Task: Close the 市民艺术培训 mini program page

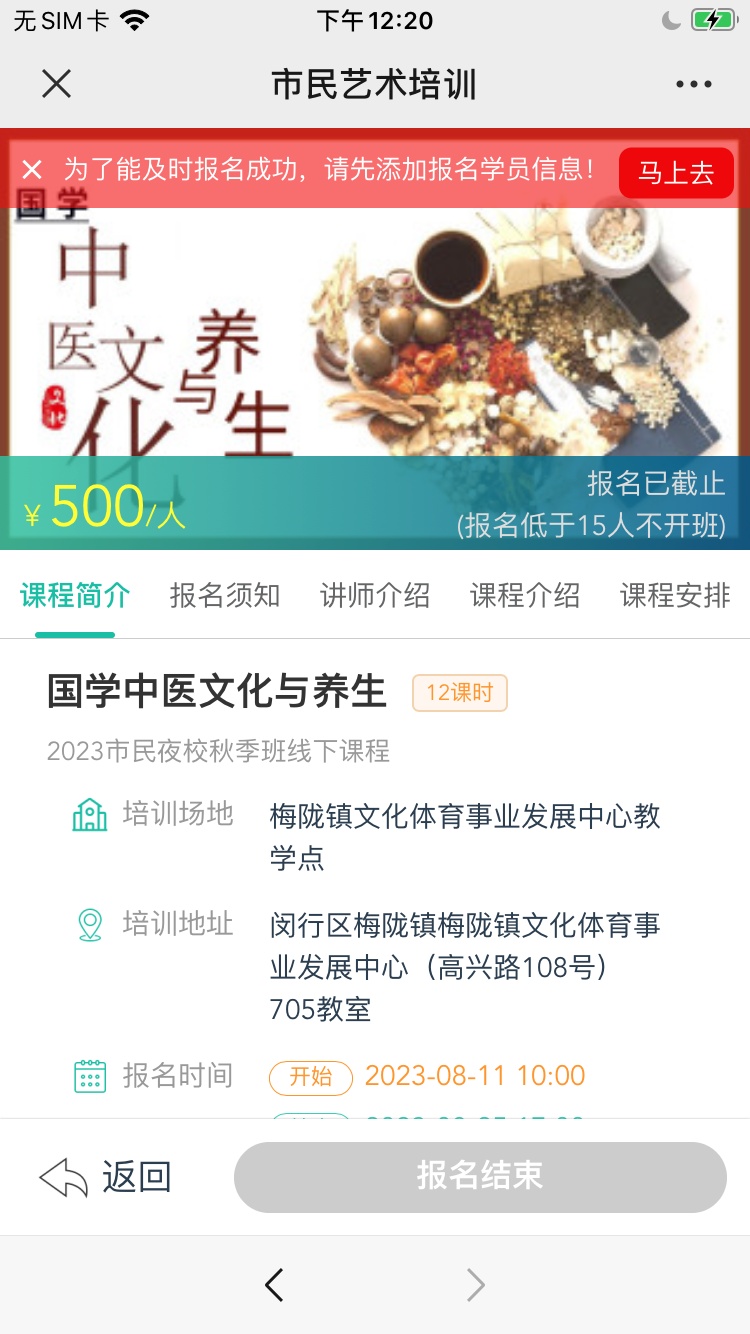Action: pyautogui.click(x=57, y=84)
